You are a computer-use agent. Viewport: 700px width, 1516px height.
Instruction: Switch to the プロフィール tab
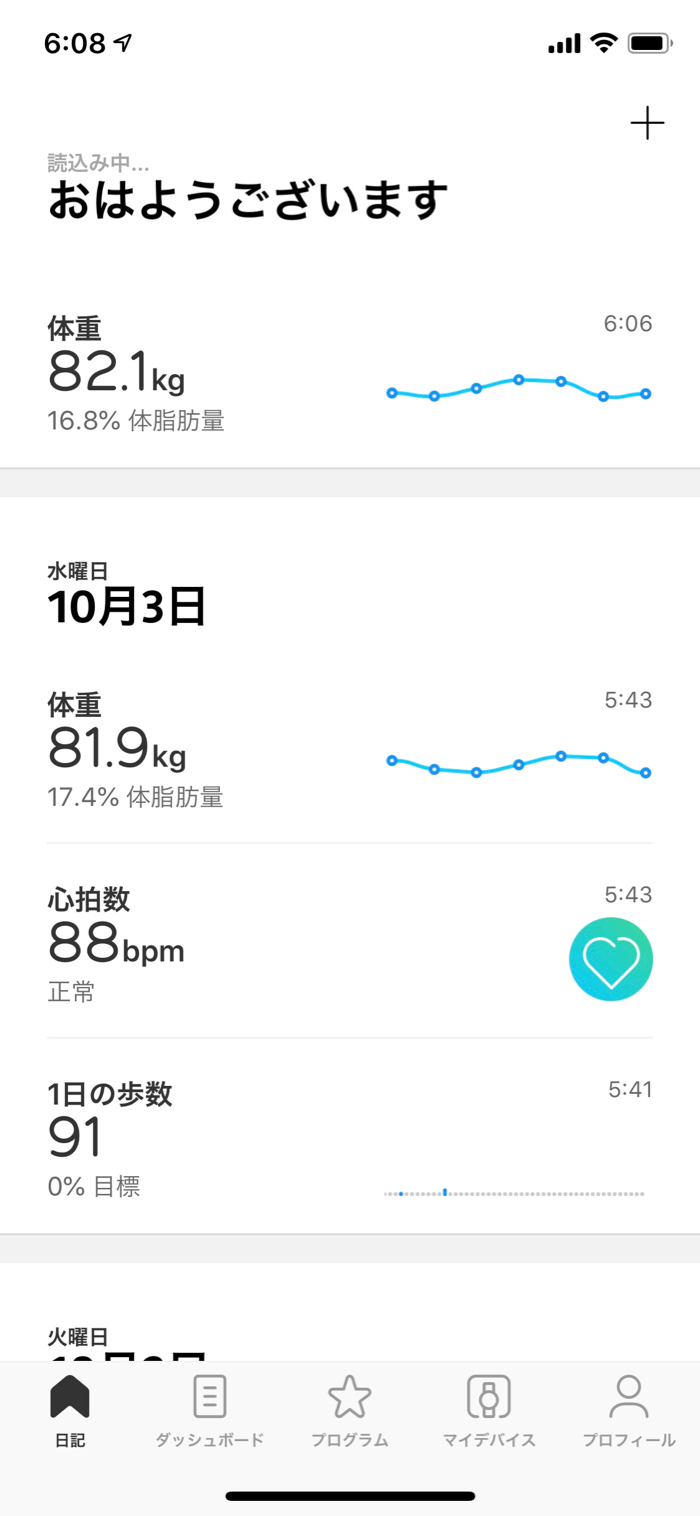click(x=629, y=1412)
